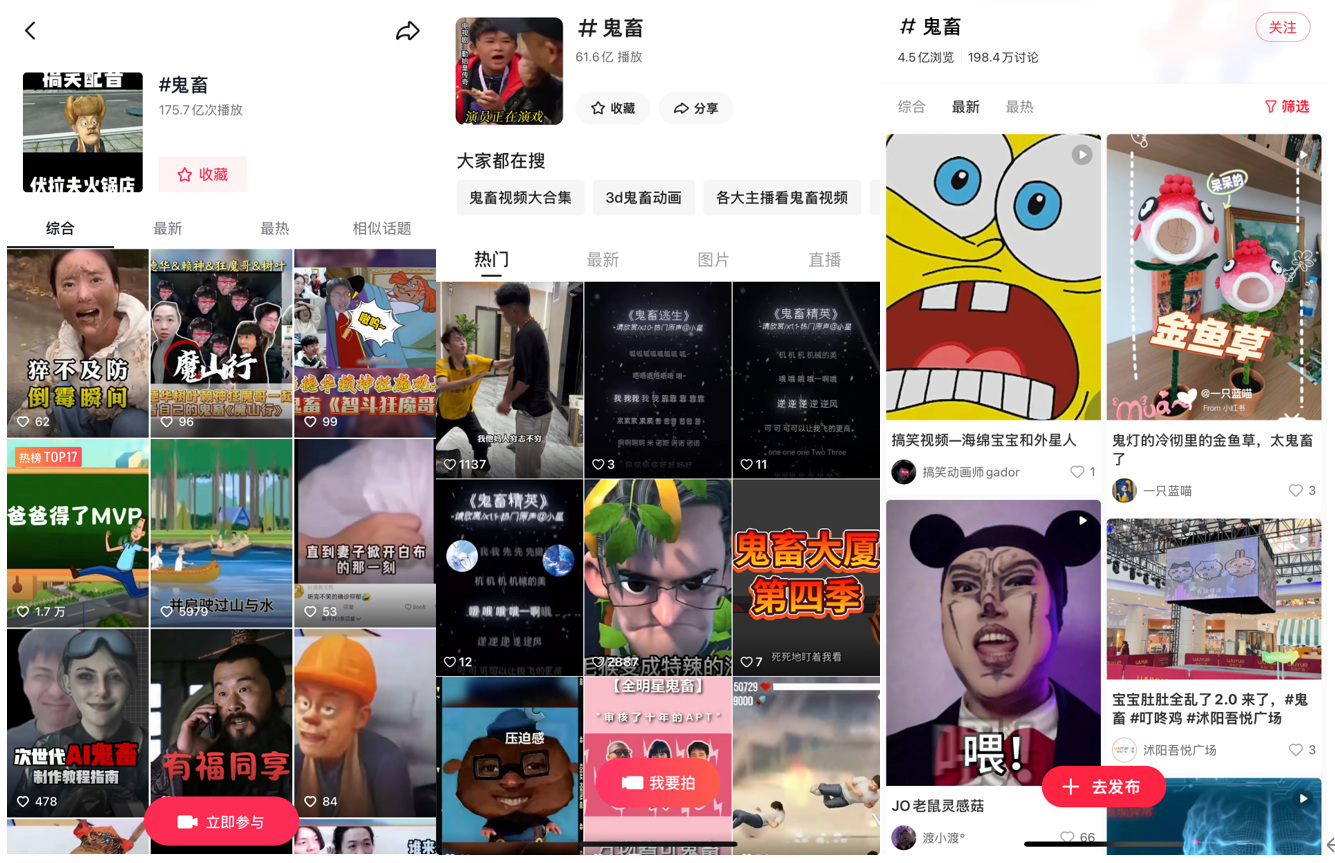
Task: Open the 筛选 filter
Action: click(x=1287, y=107)
